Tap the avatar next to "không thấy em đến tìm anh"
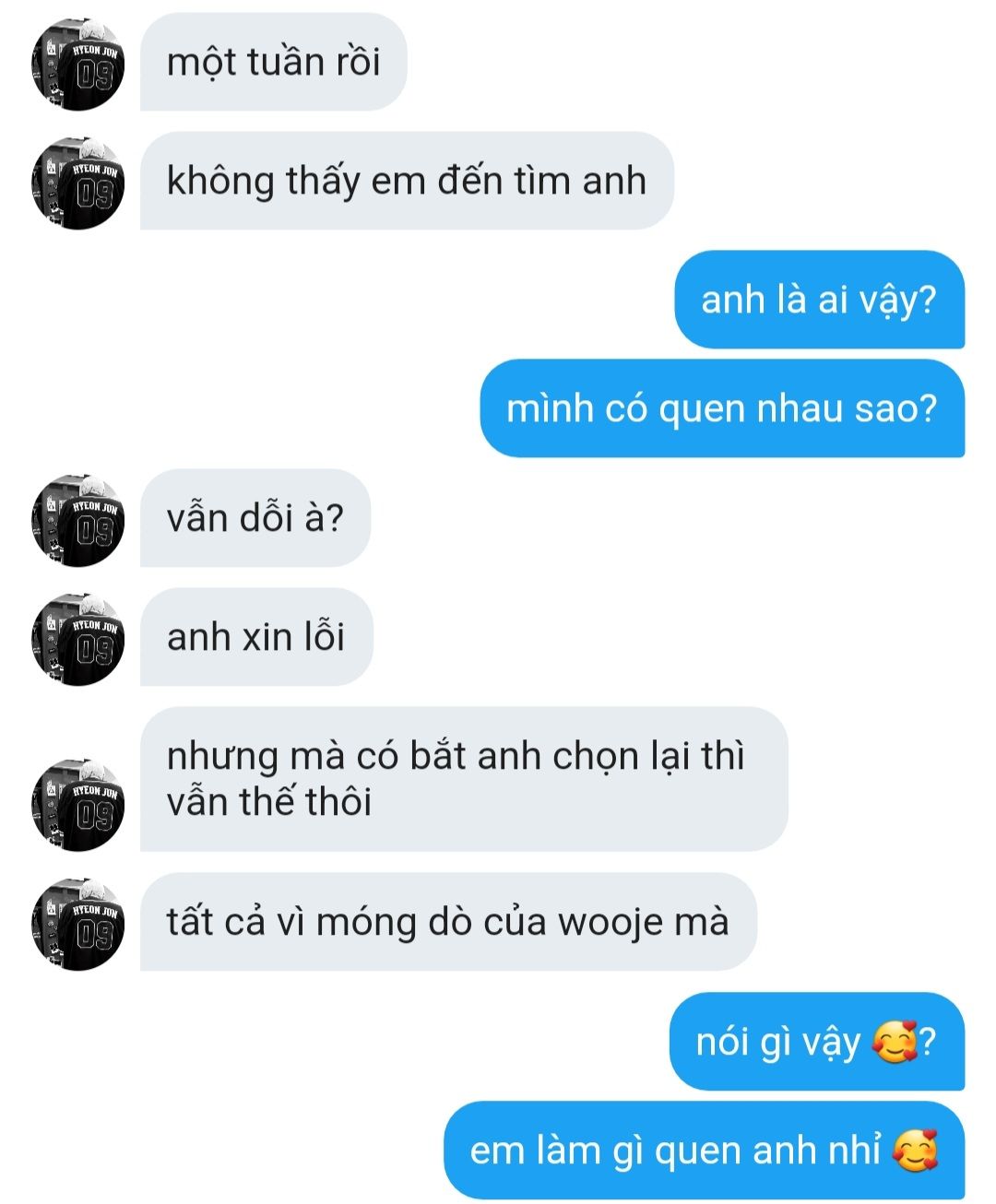996x1204 pixels. [x=77, y=184]
